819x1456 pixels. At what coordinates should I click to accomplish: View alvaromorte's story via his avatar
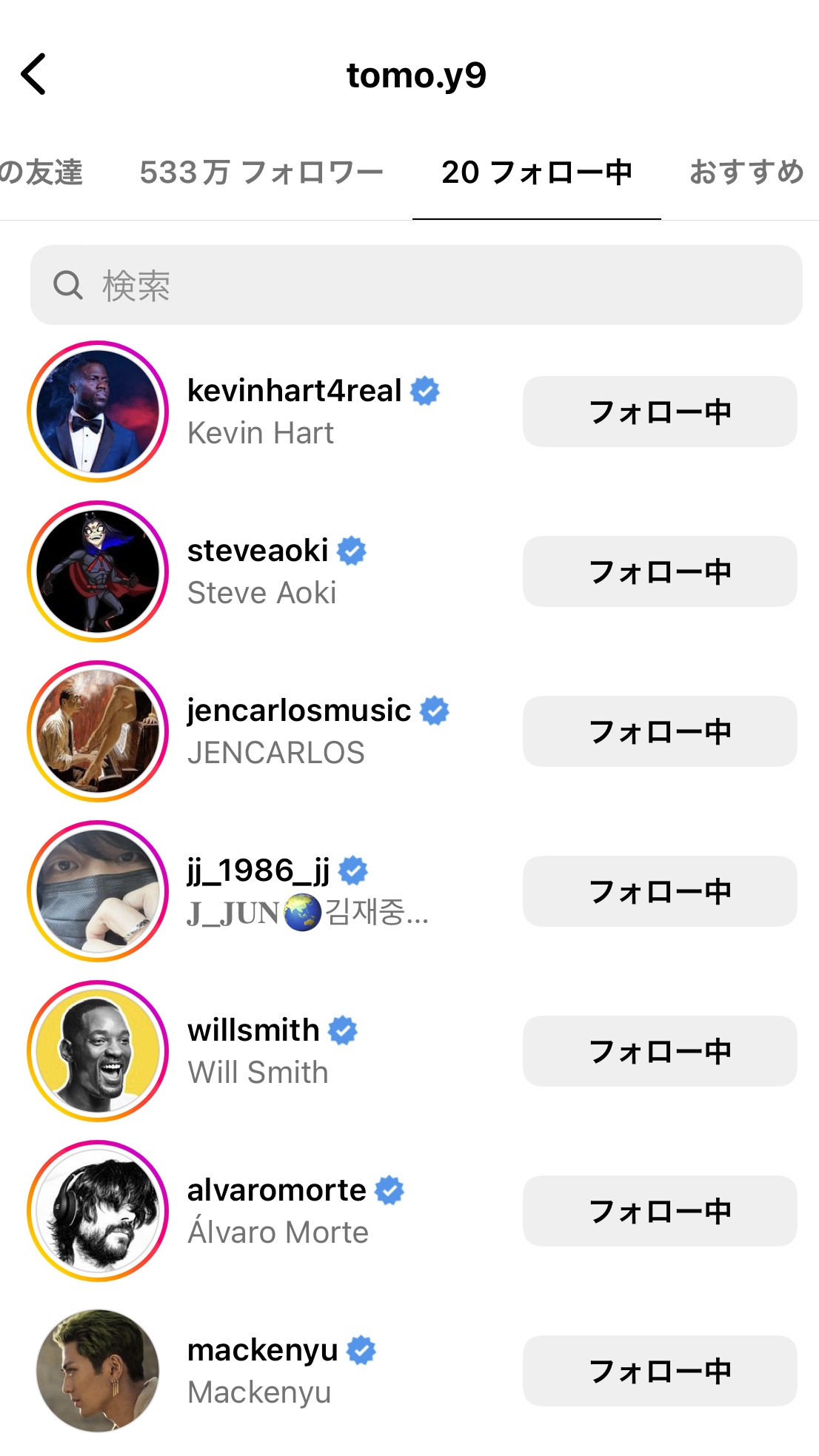(98, 1211)
